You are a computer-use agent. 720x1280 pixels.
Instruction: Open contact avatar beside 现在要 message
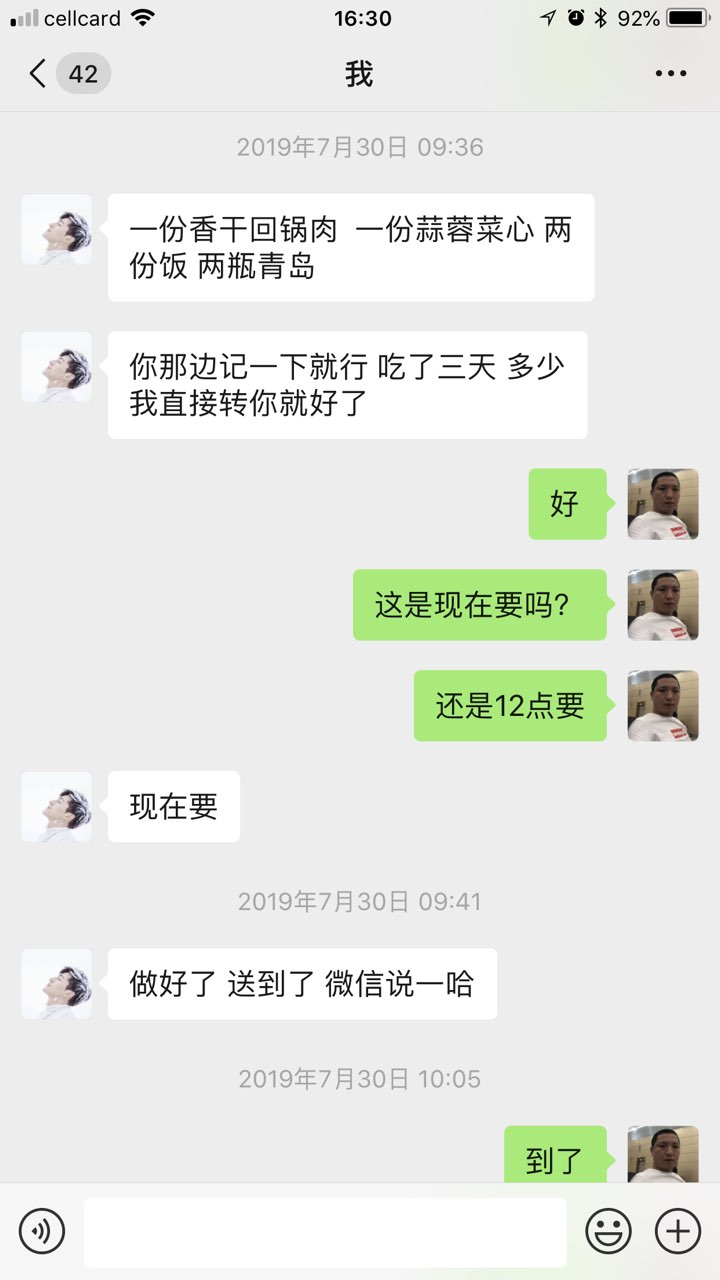[57, 806]
